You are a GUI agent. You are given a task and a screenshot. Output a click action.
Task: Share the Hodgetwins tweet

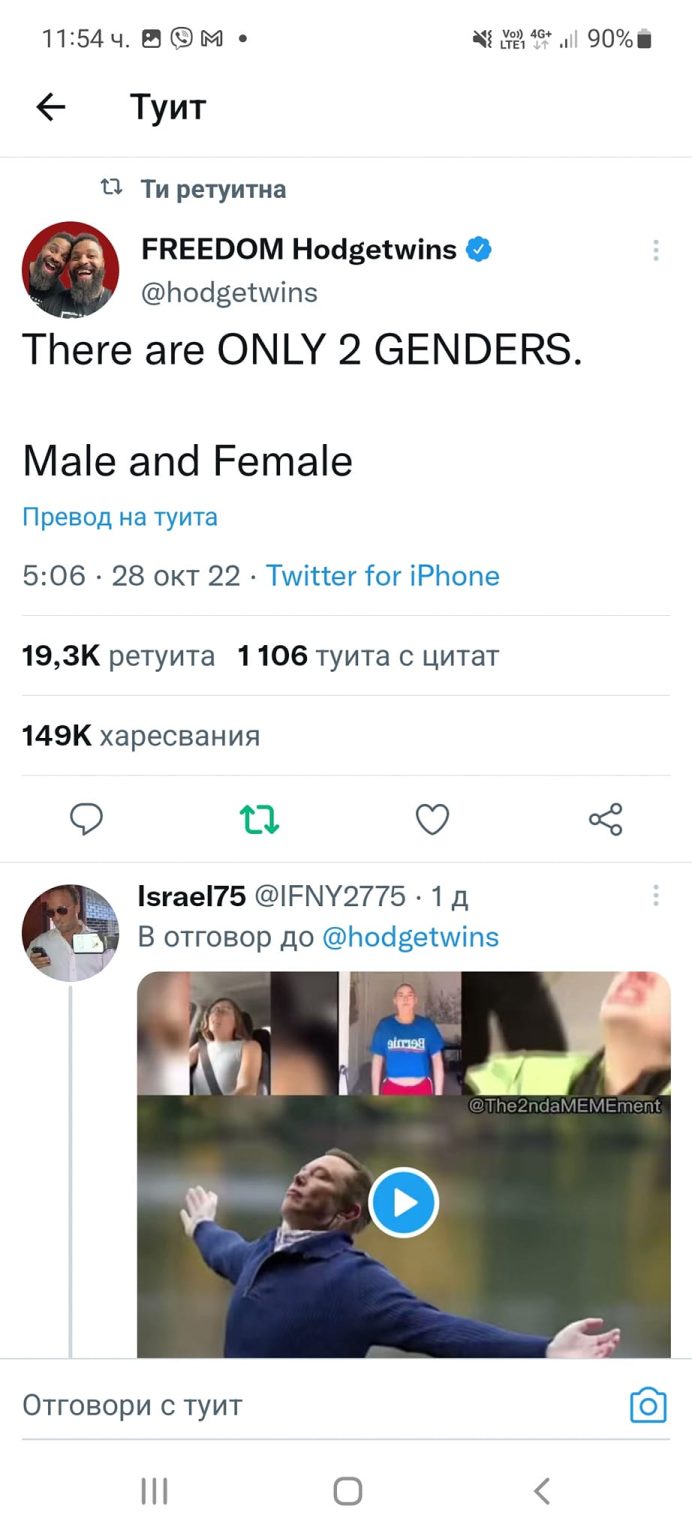[605, 820]
